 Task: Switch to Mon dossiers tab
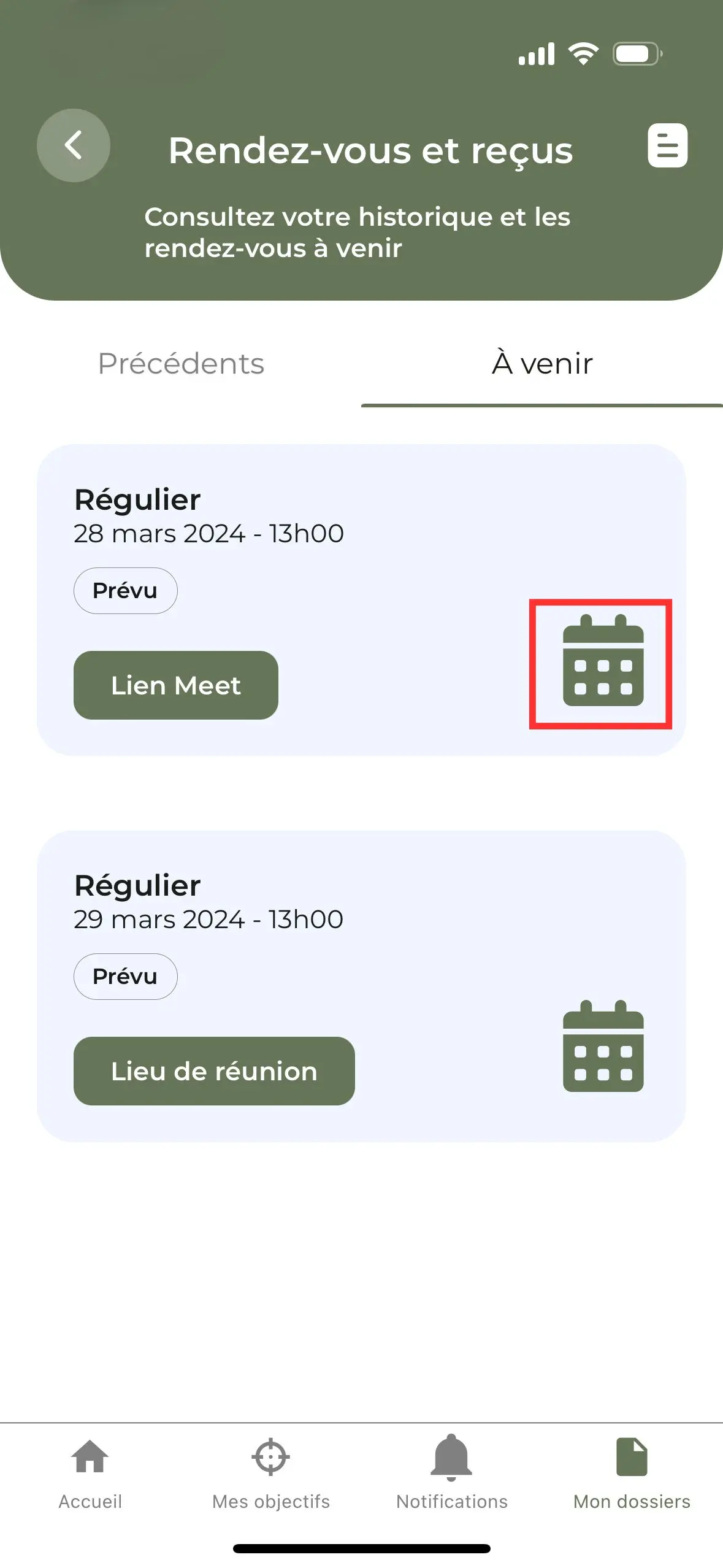[632, 1474]
